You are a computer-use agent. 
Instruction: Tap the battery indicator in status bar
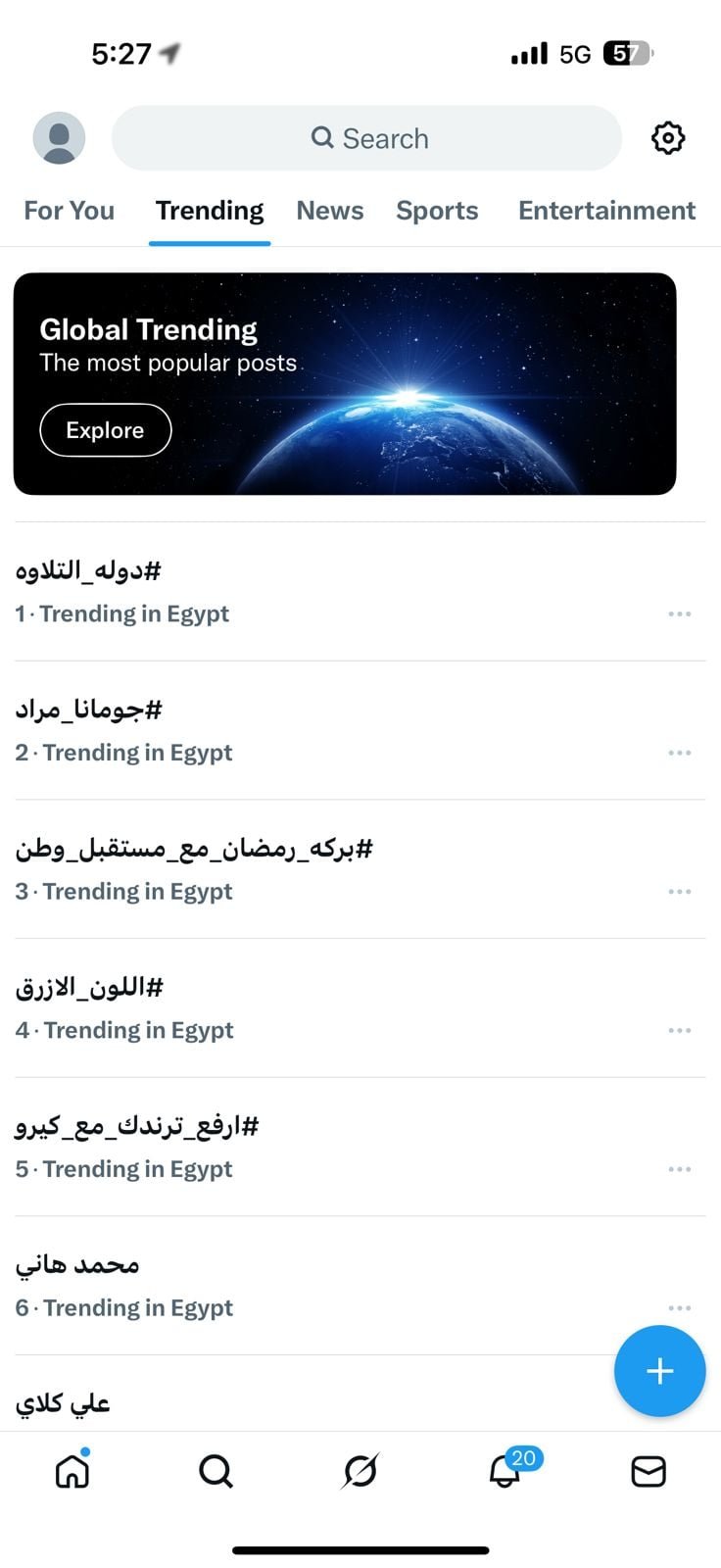pos(625,54)
